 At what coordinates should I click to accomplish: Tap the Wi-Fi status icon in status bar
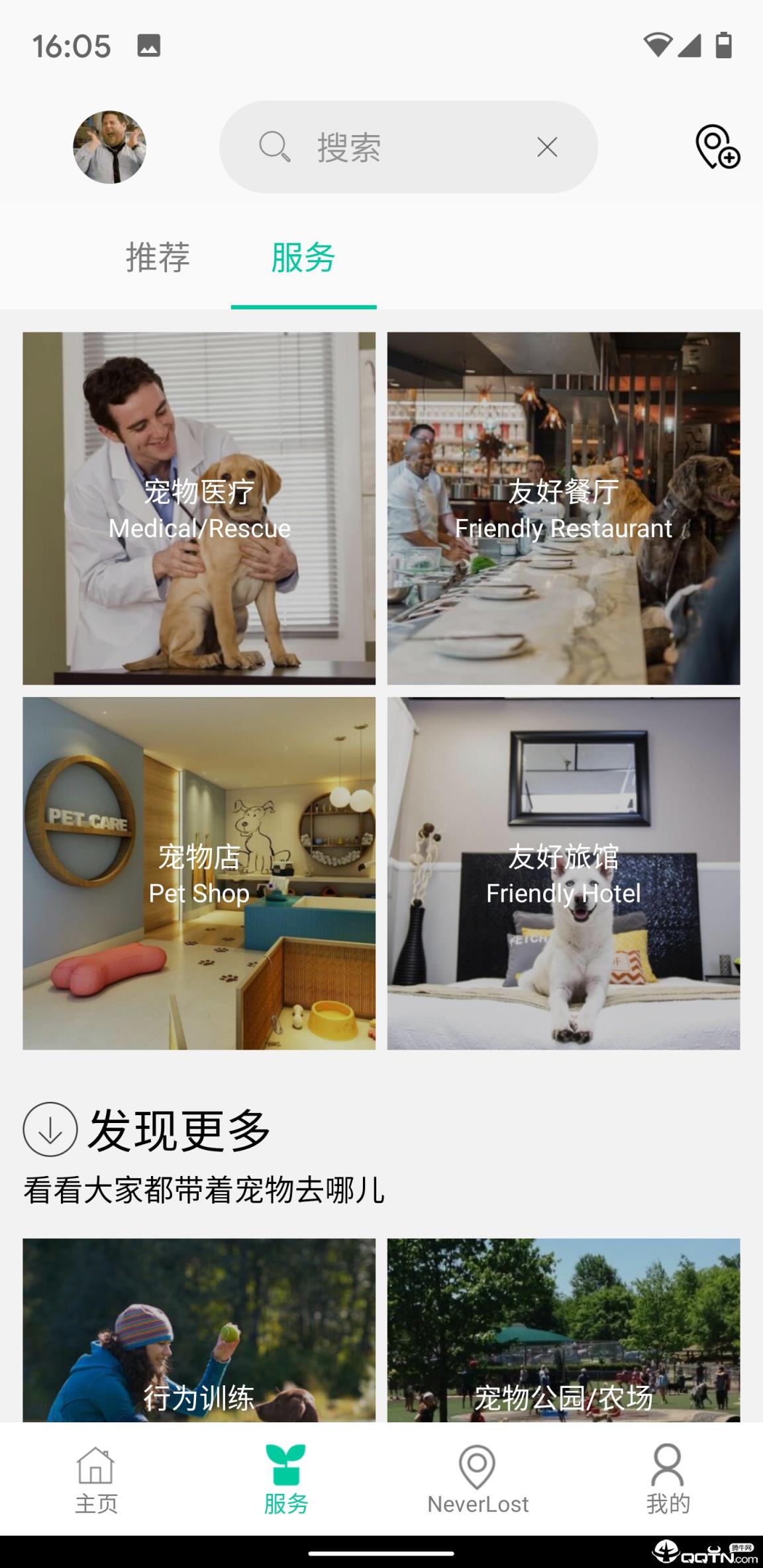(x=658, y=45)
